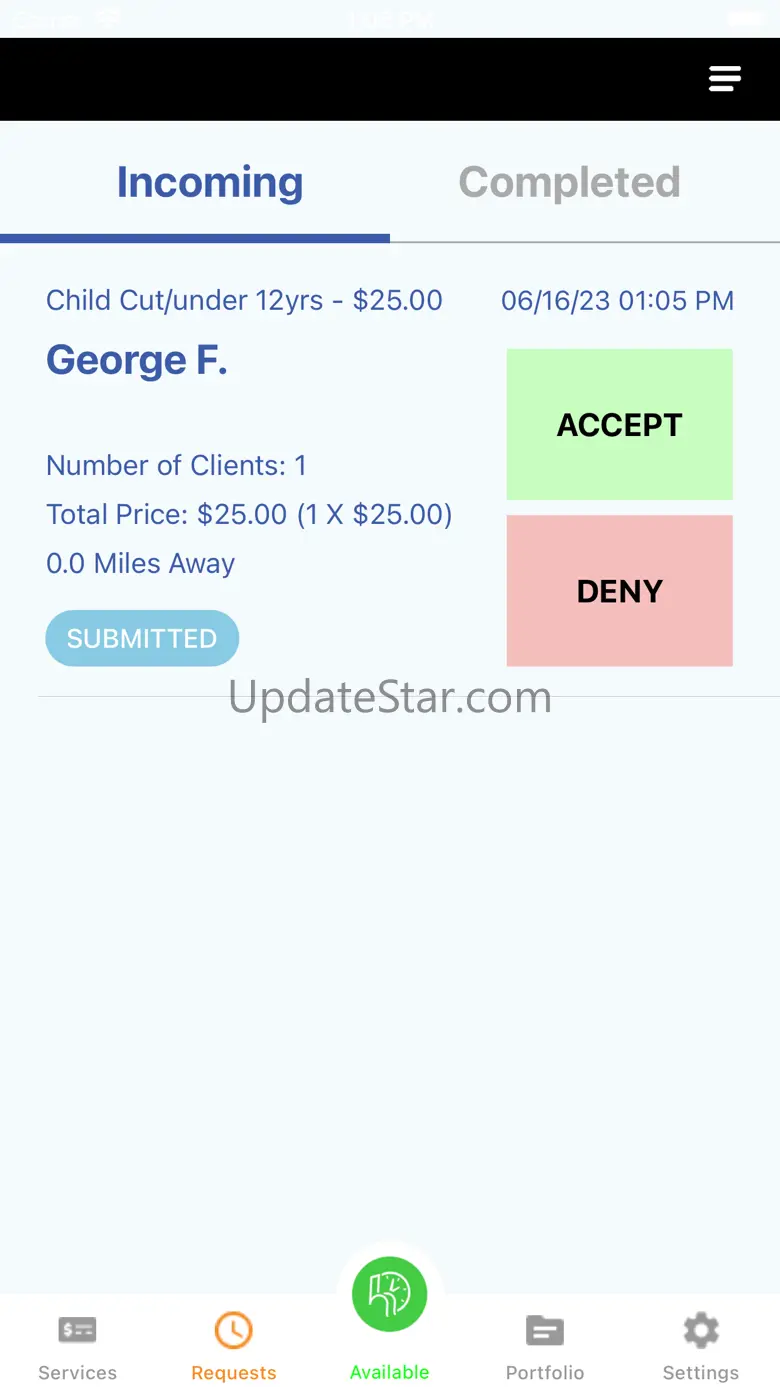This screenshot has height=1387, width=780.
Task: Tap the green Available button
Action: [x=390, y=1294]
